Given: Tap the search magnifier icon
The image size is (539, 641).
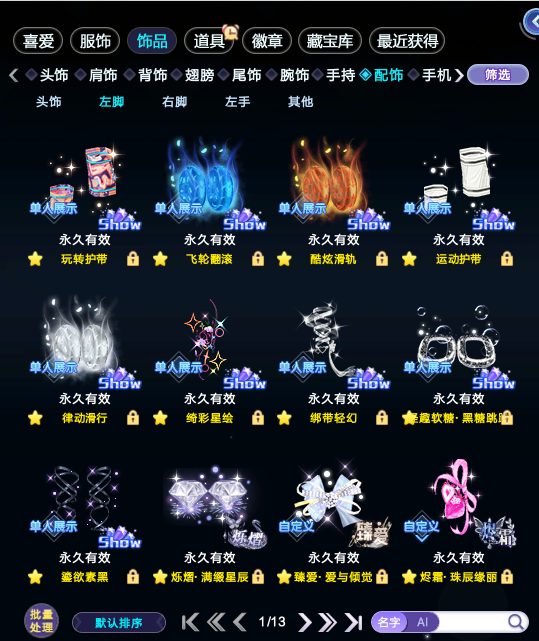Looking at the screenshot, I should (516, 622).
